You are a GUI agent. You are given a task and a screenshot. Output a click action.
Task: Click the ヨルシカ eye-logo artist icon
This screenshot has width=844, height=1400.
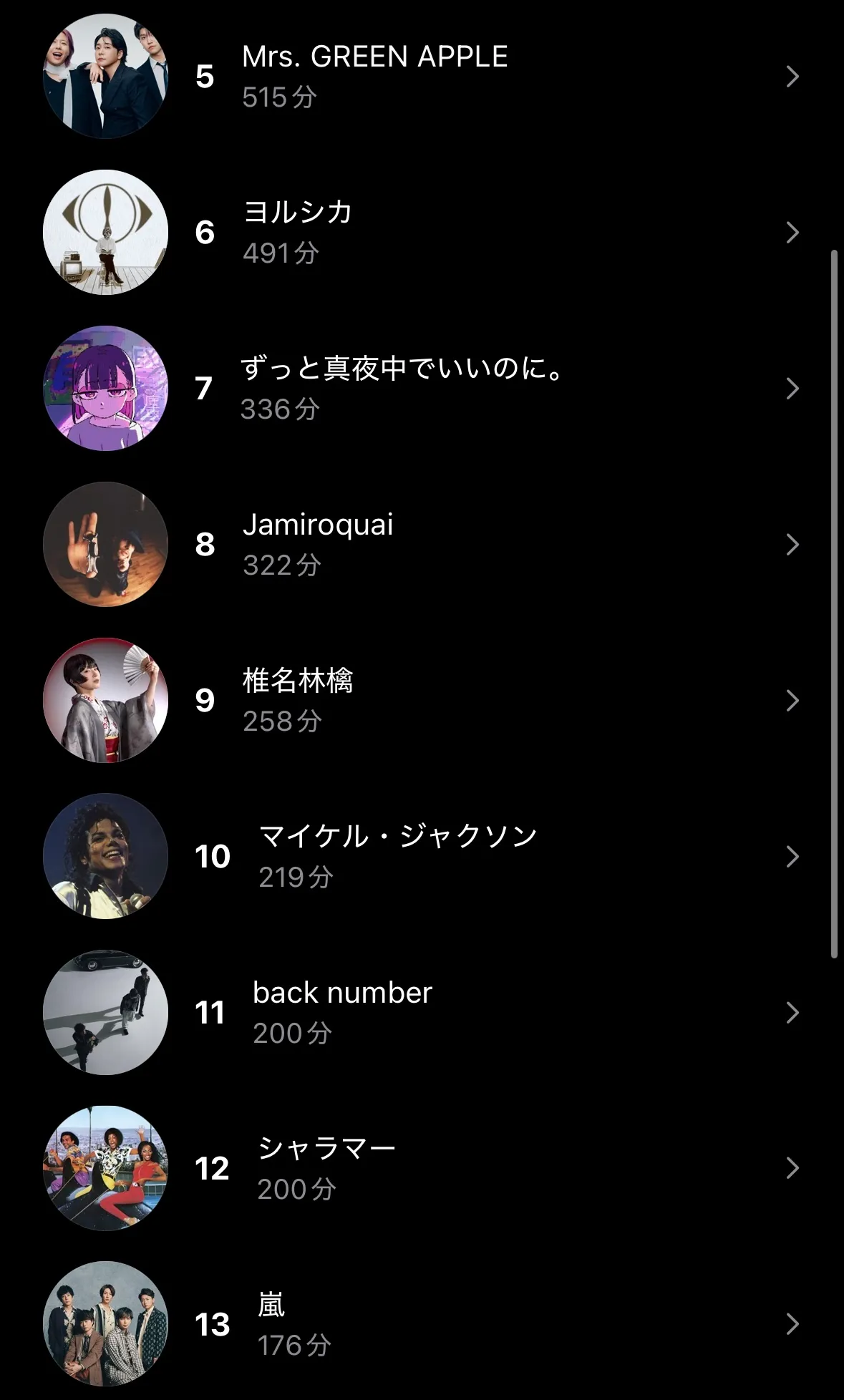[x=105, y=231]
